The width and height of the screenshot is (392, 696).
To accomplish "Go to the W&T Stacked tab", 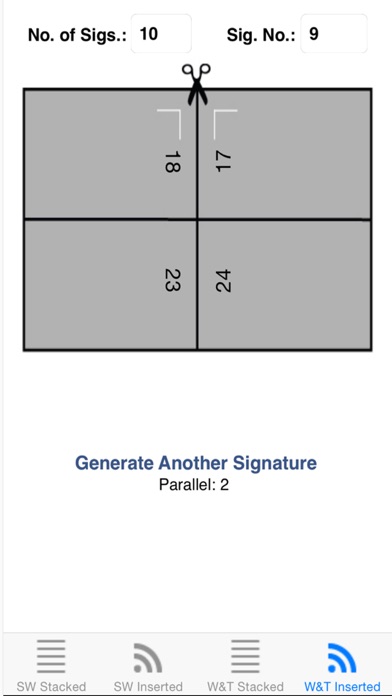I will (245, 665).
